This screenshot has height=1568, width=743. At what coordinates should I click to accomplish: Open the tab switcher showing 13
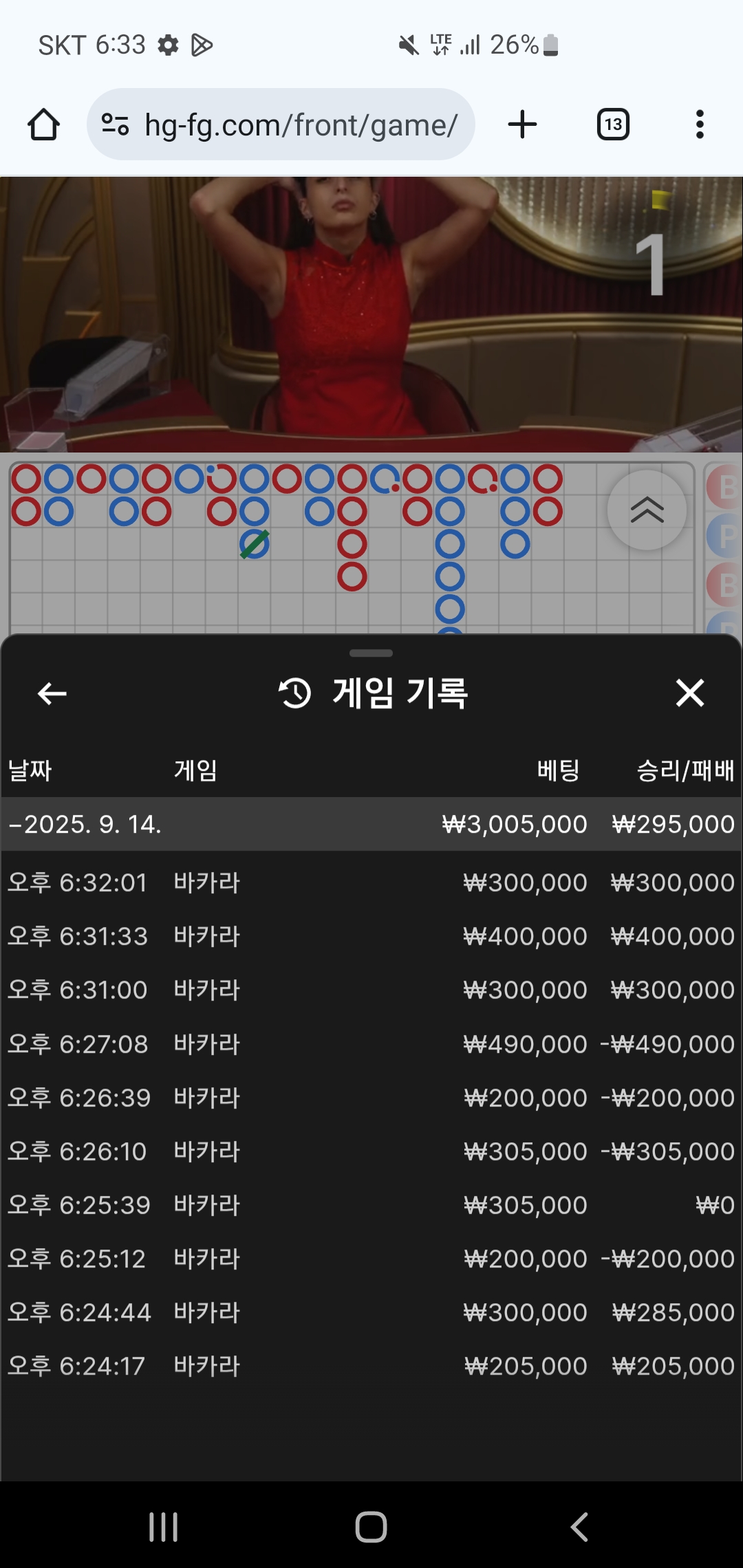(x=613, y=124)
